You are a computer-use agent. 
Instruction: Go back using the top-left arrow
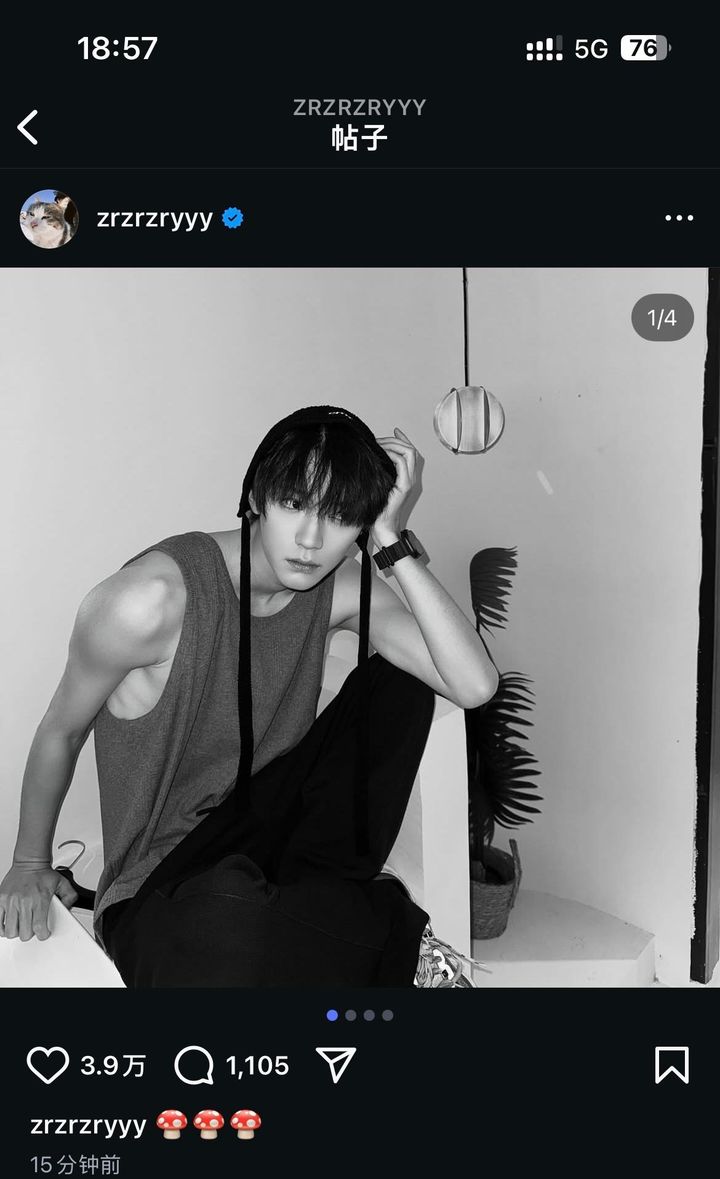28,127
